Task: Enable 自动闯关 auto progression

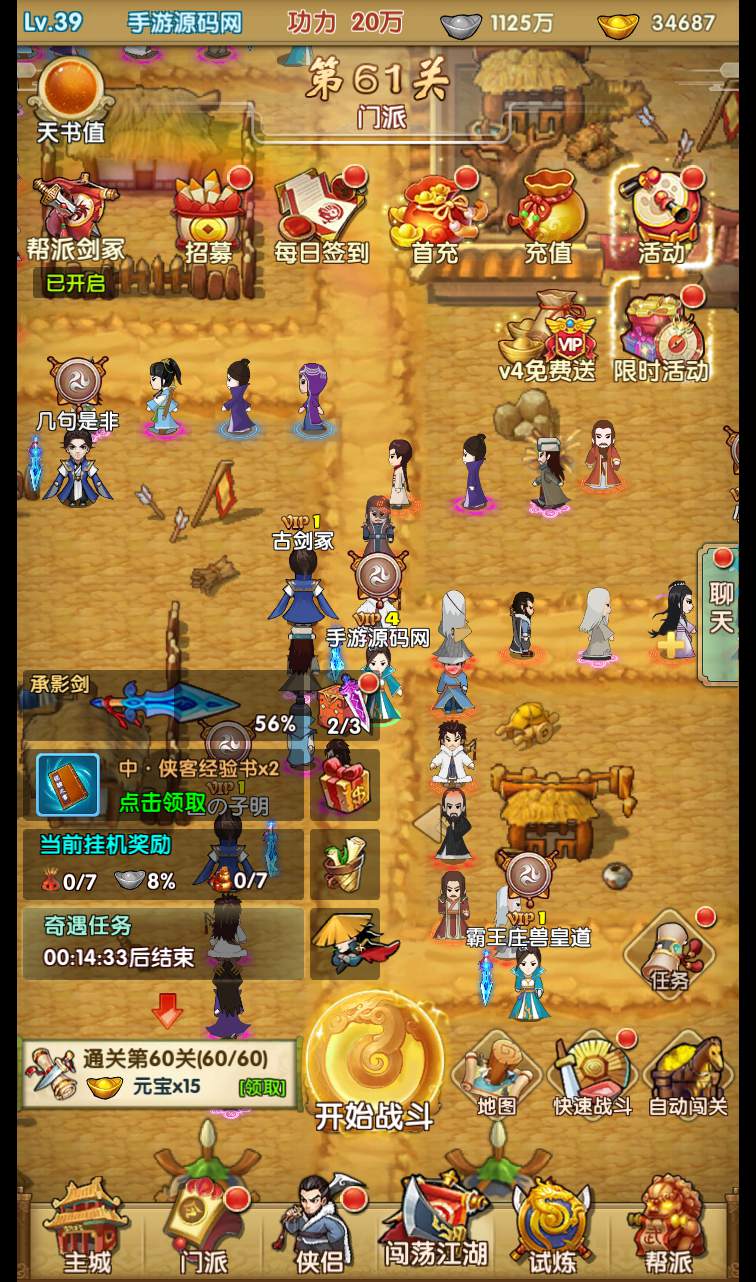Action: (686, 1075)
